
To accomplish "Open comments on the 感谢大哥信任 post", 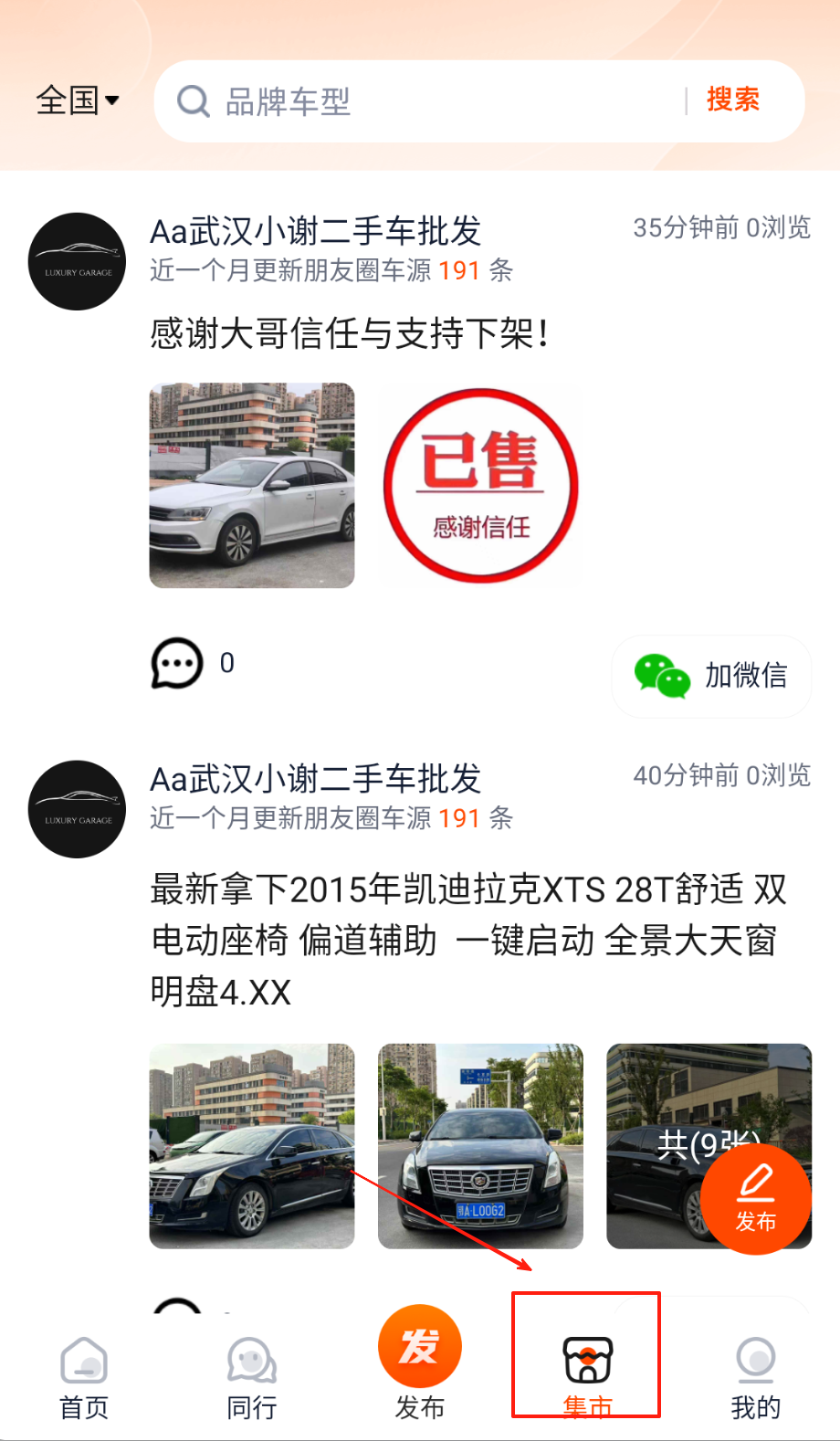I will coord(178,663).
